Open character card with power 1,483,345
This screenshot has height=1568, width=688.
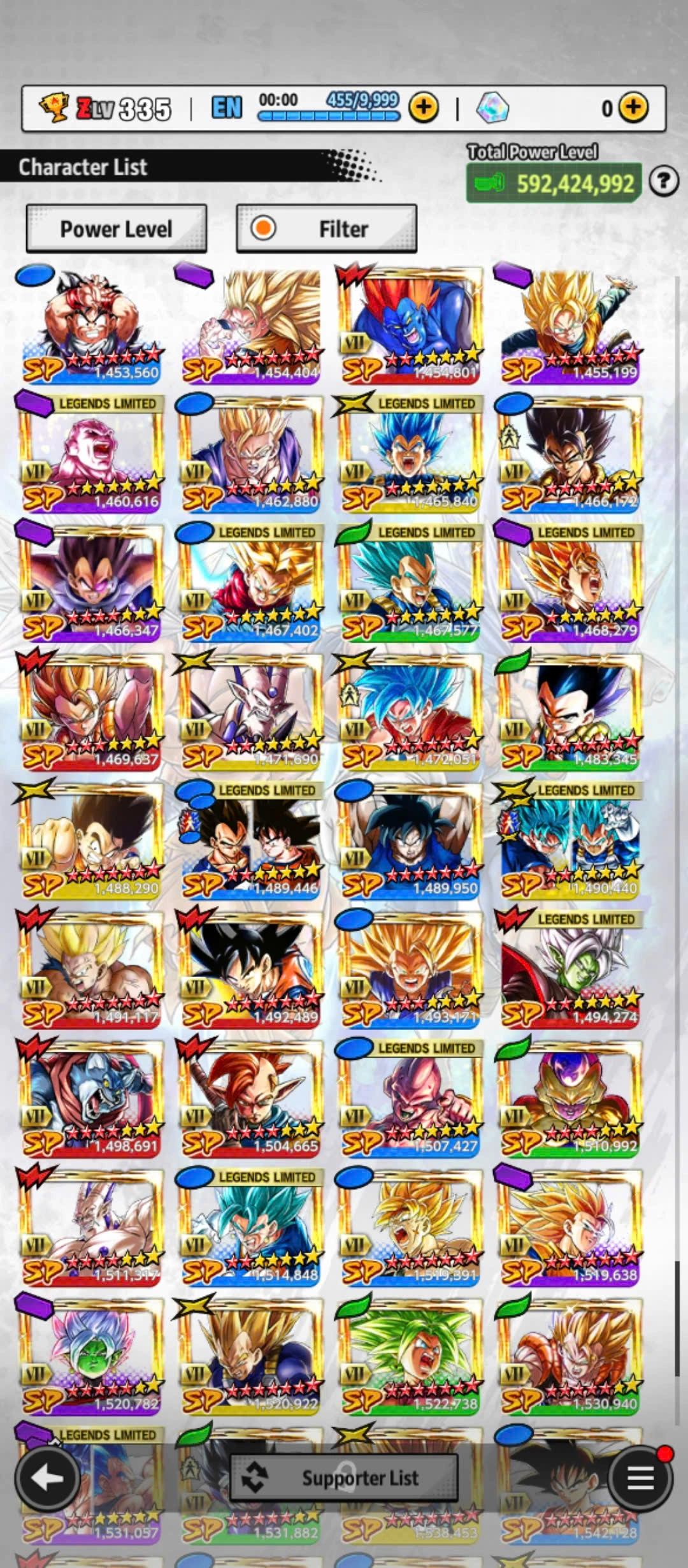(570, 711)
